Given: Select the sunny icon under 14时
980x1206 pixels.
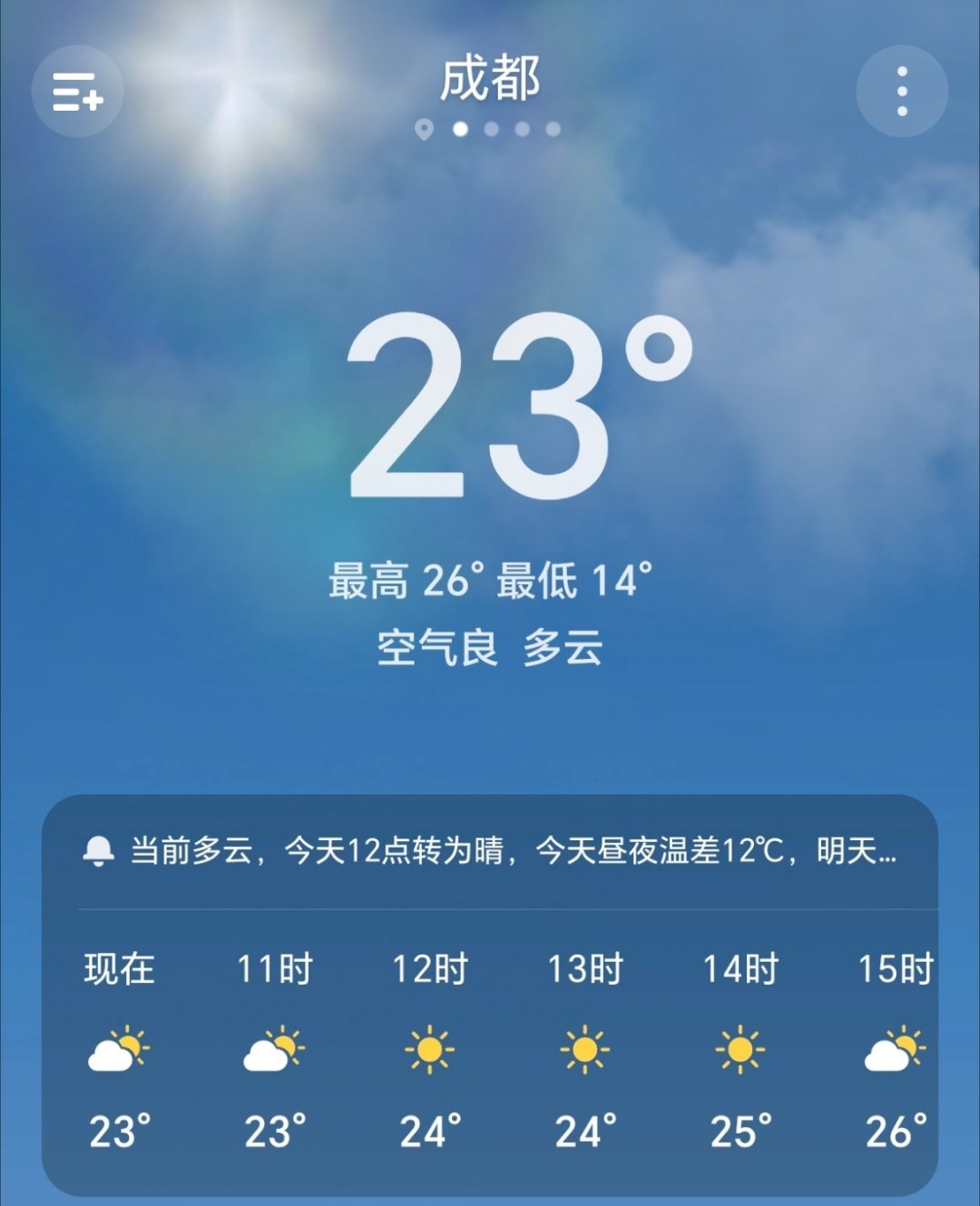Looking at the screenshot, I should point(742,1052).
